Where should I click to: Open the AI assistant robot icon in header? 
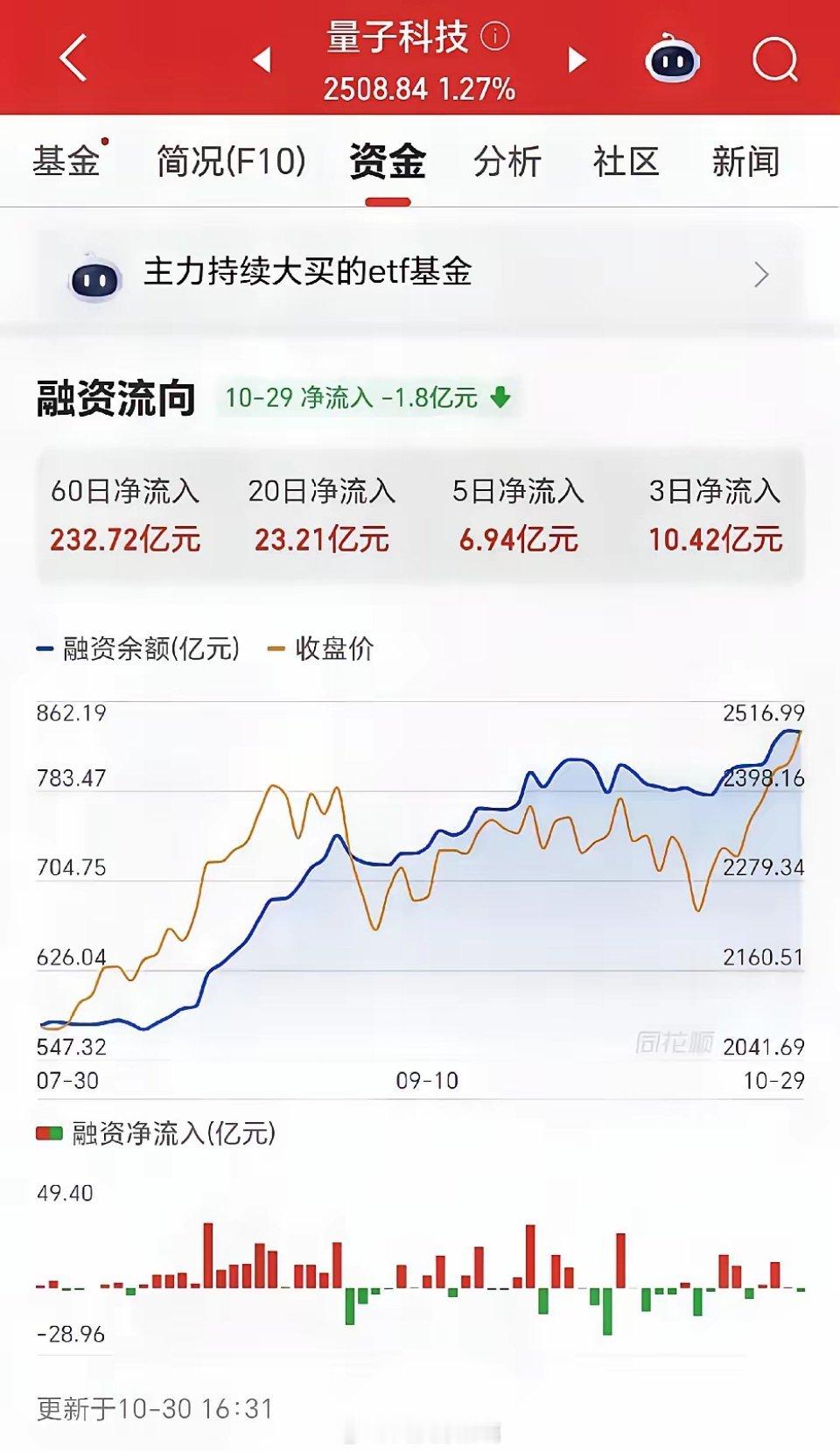[672, 57]
